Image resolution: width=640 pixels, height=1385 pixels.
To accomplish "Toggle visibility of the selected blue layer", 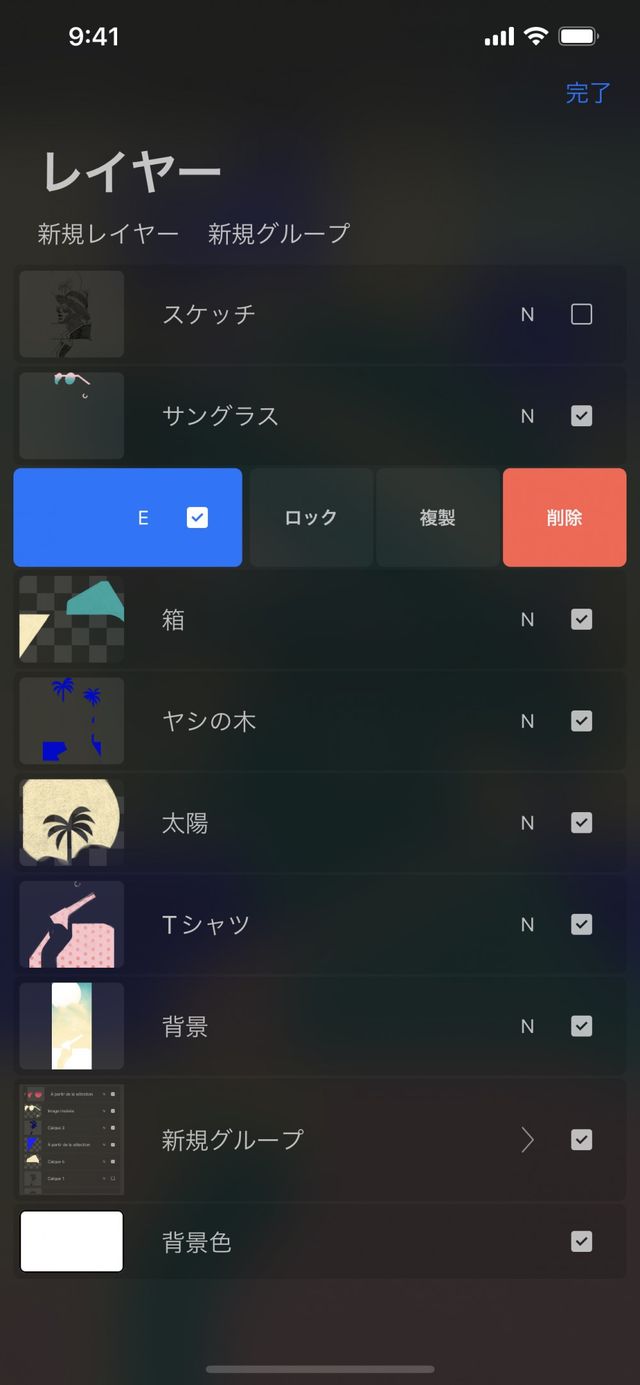I will [x=197, y=518].
